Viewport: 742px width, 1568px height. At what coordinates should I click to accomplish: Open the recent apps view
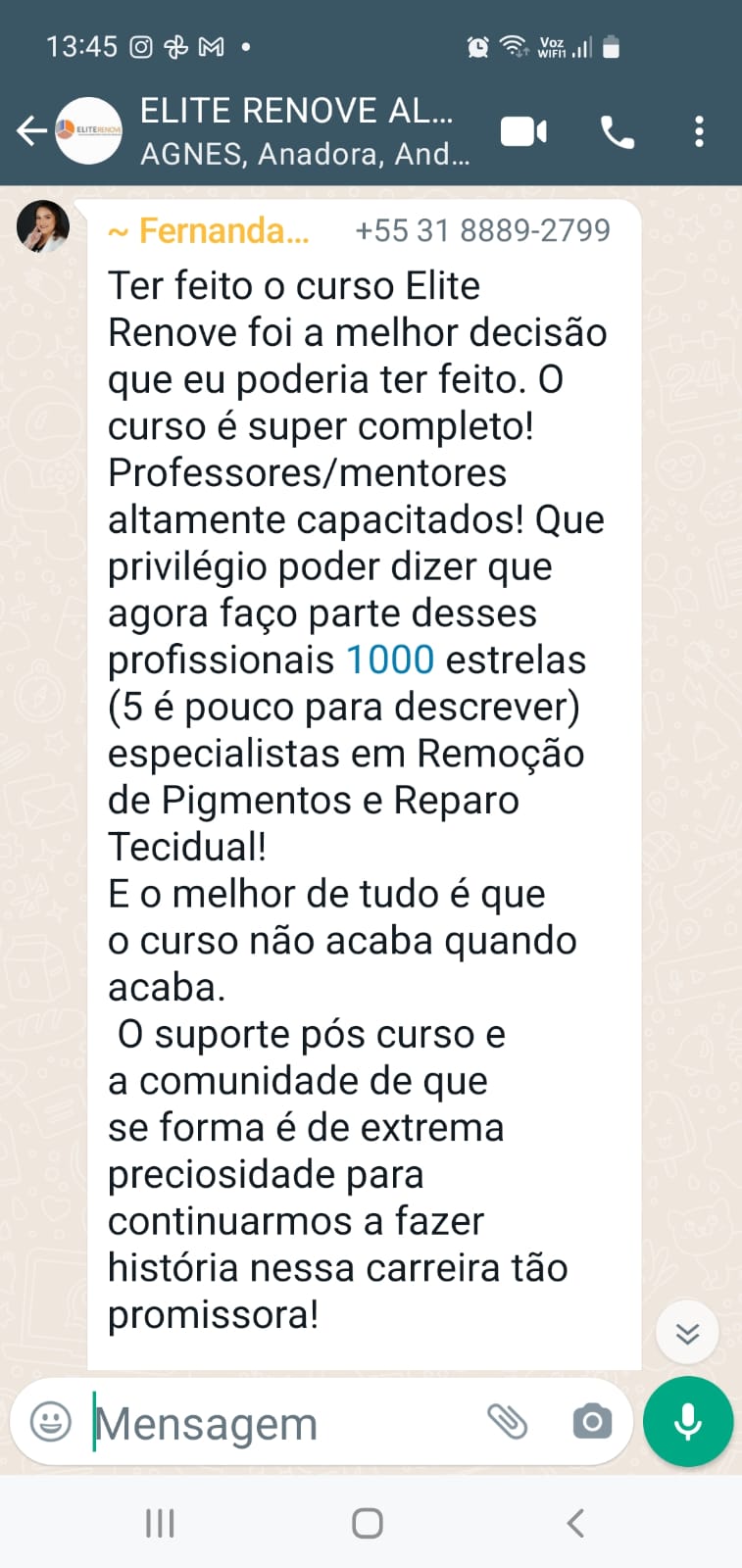[x=160, y=1523]
